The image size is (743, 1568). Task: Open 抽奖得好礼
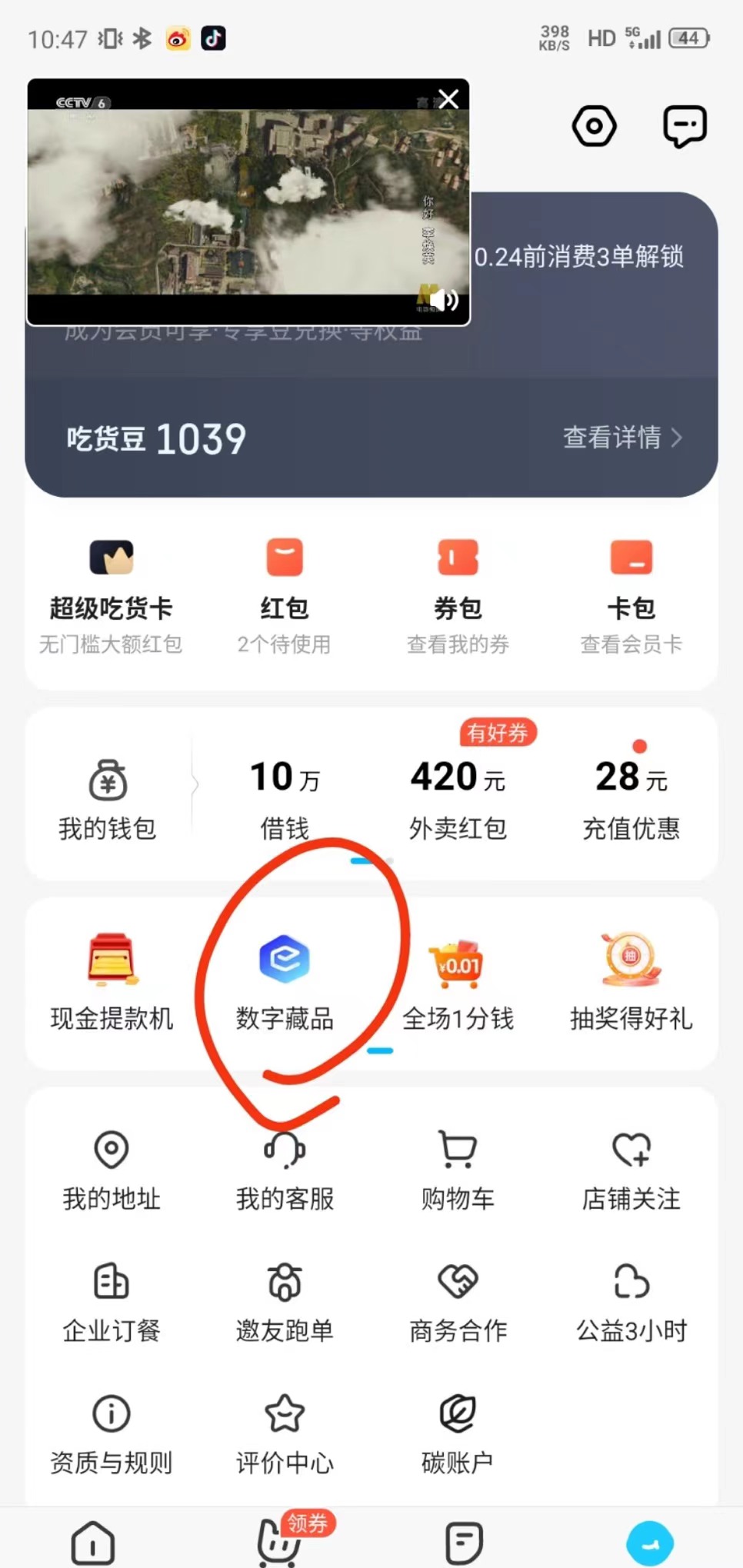631,980
